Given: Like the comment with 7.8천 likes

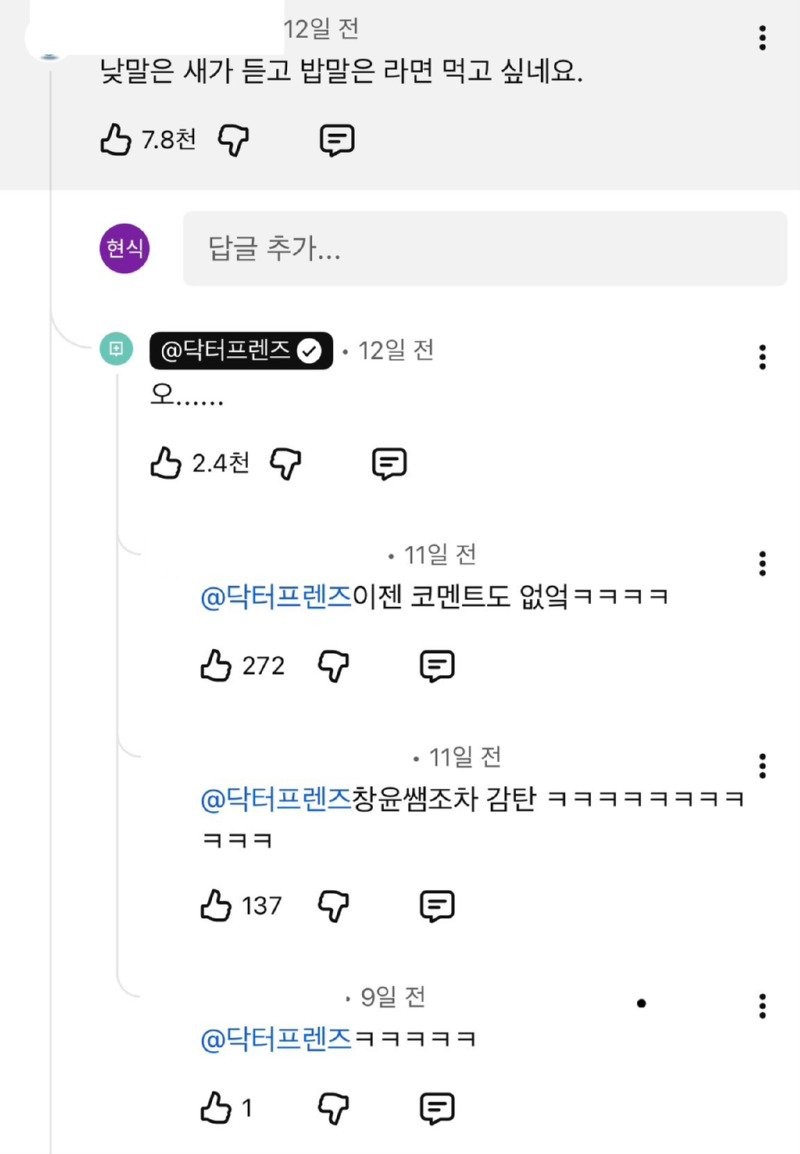Looking at the screenshot, I should [x=116, y=141].
